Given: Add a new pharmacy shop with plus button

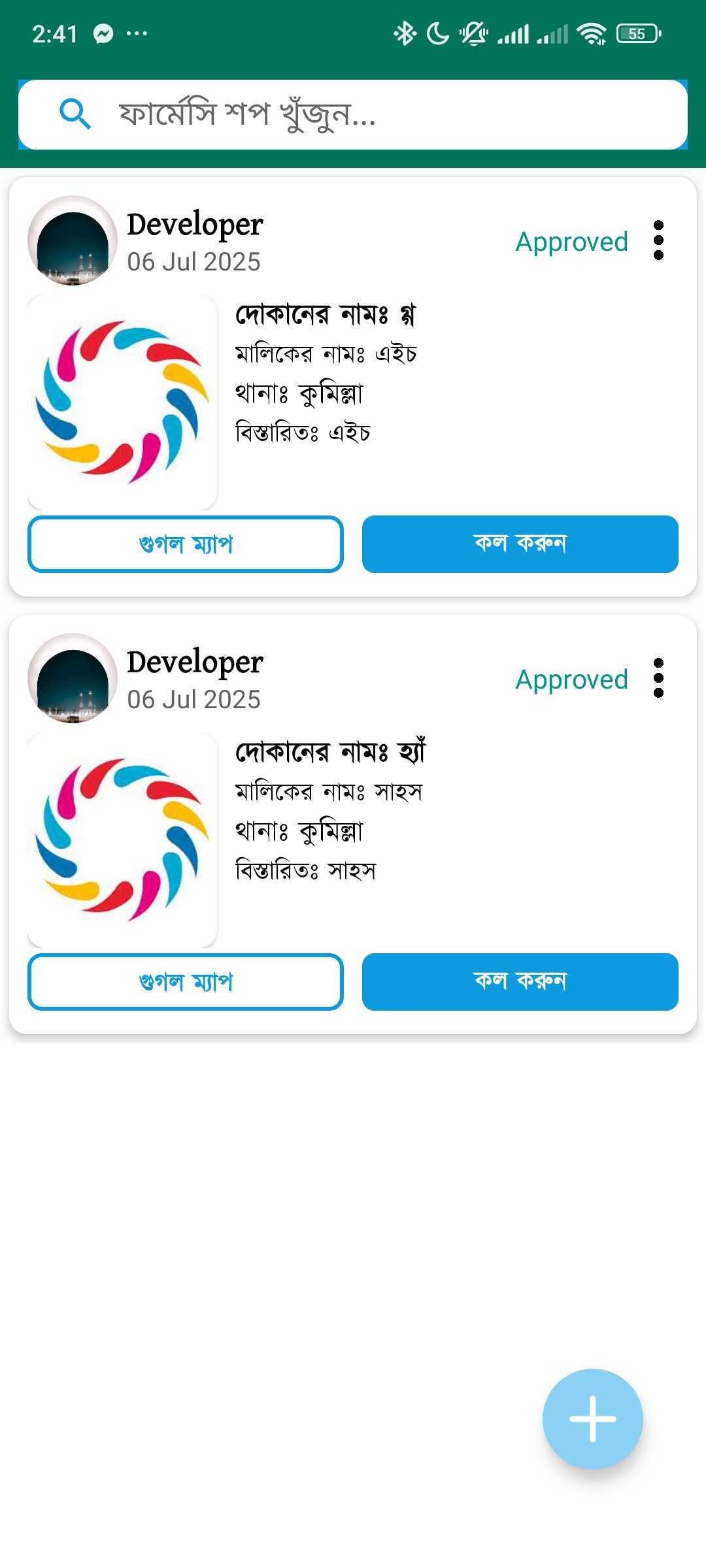Looking at the screenshot, I should pyautogui.click(x=592, y=1419).
